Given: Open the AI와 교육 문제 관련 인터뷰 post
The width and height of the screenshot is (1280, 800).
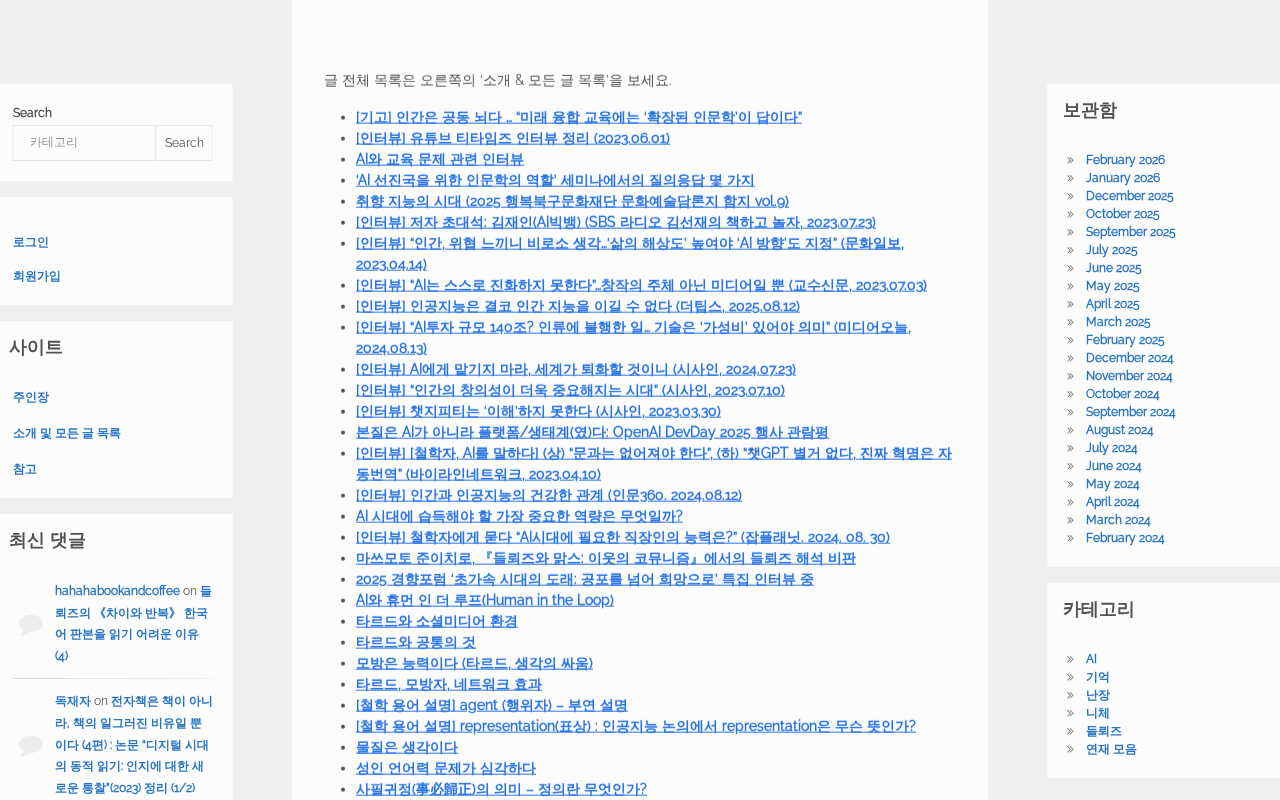Looking at the screenshot, I should point(440,159).
